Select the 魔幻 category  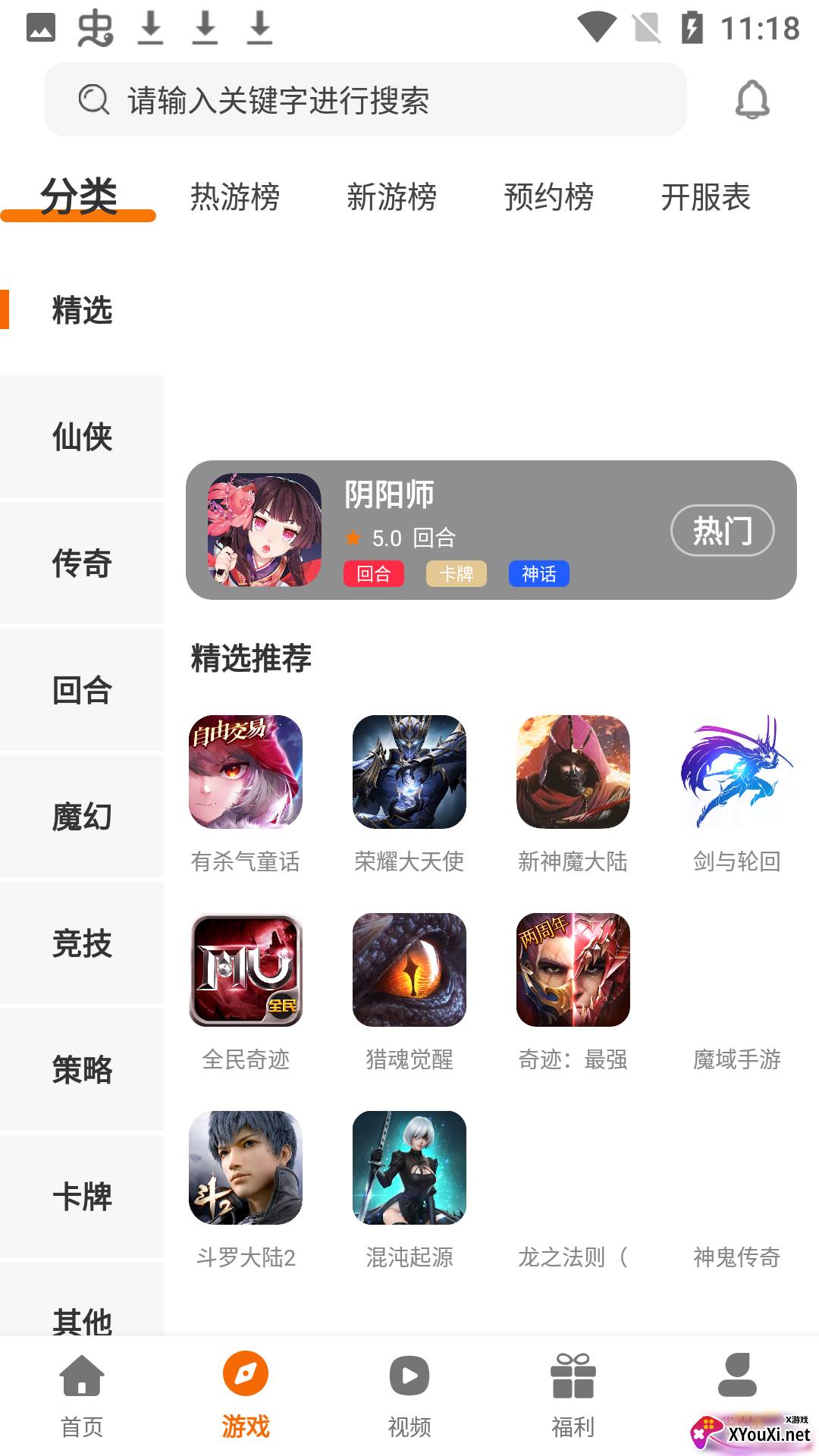point(82,817)
